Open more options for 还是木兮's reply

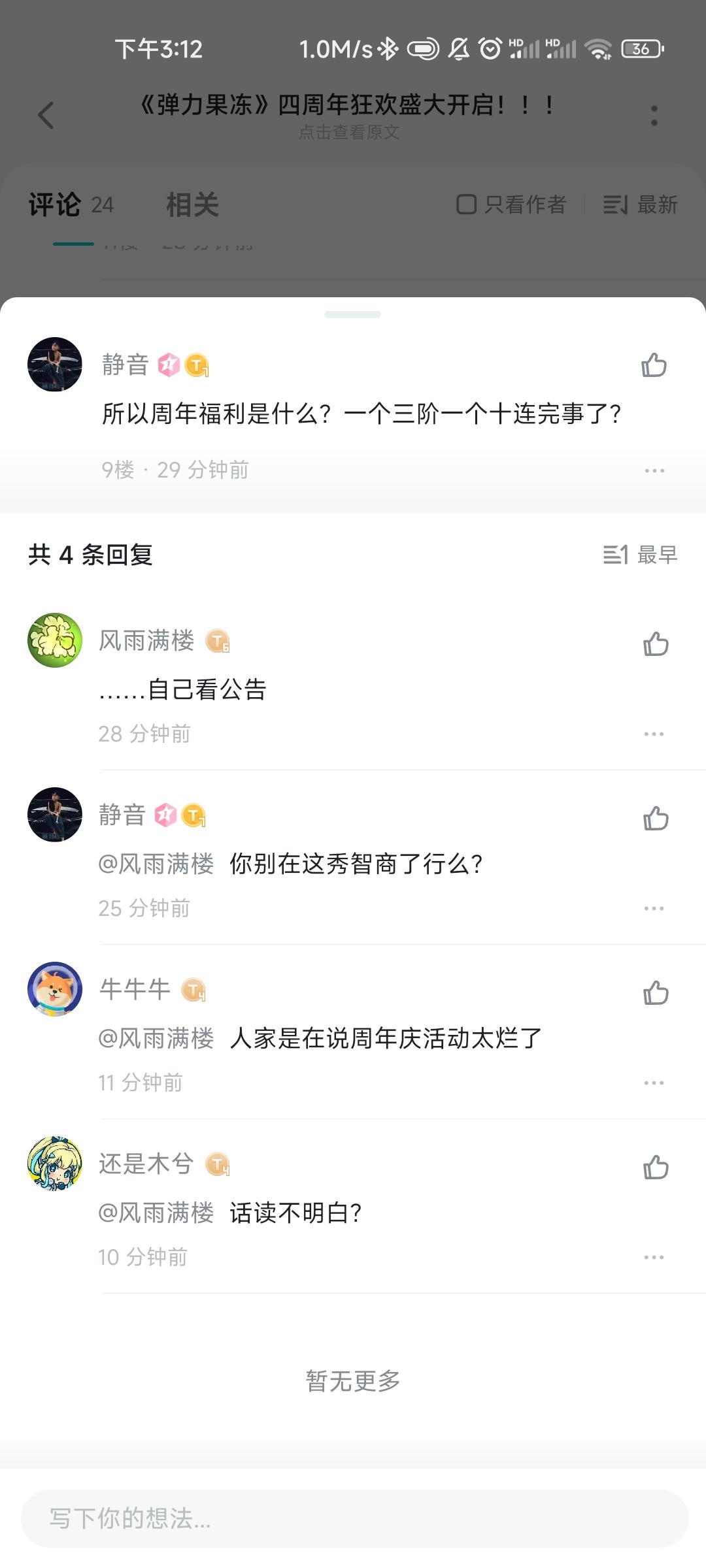(x=654, y=1258)
